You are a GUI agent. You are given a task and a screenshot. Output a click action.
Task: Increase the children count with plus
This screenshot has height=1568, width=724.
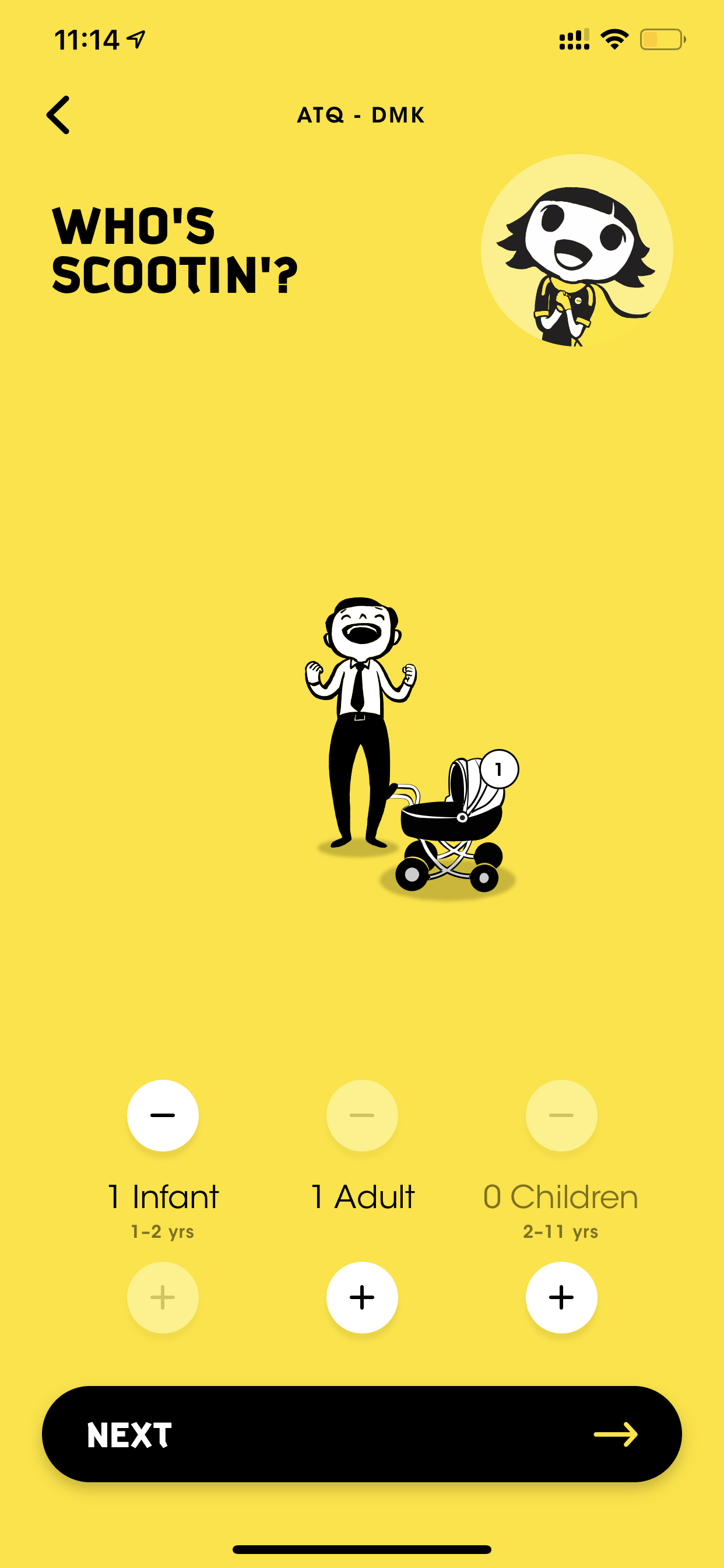(x=561, y=1297)
